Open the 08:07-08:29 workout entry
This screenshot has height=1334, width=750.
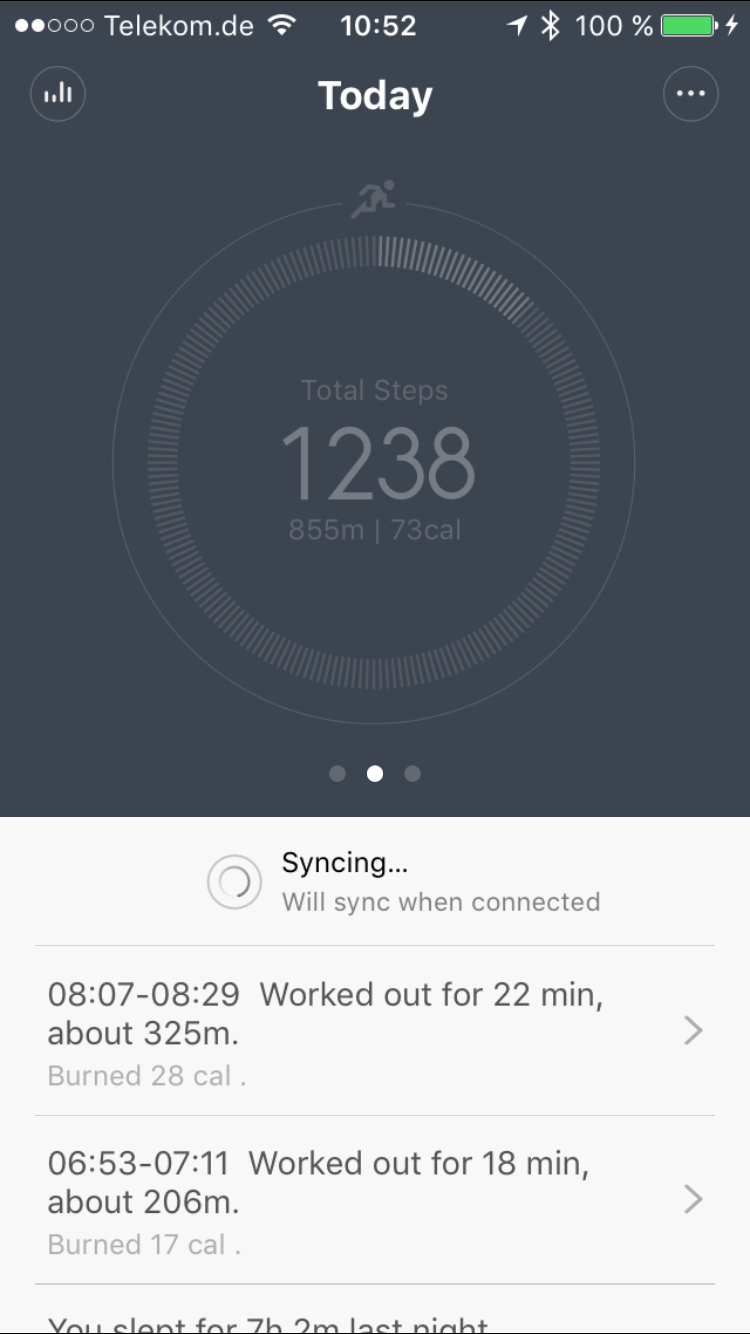tap(375, 1030)
